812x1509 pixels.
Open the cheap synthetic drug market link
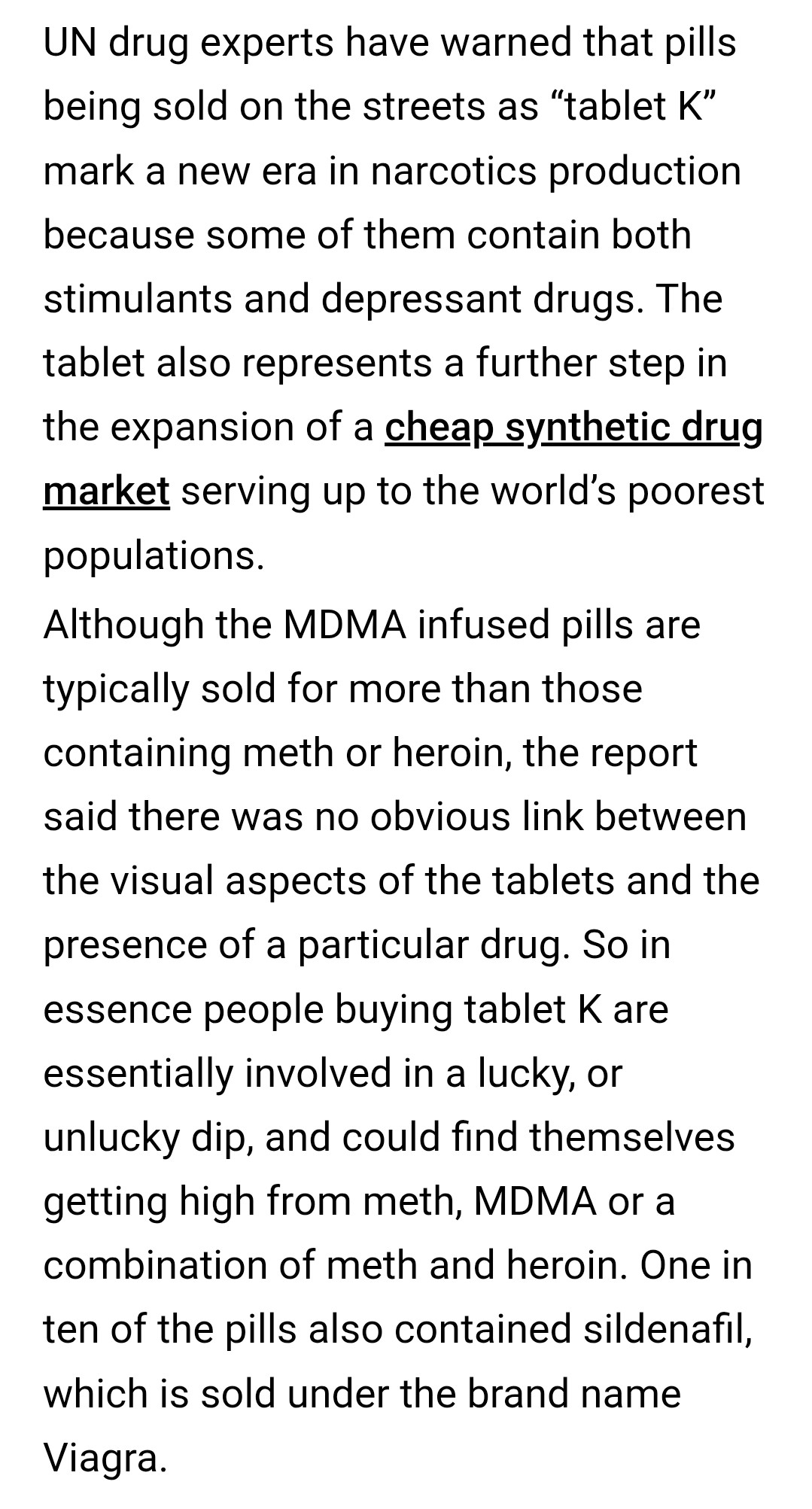(x=573, y=428)
